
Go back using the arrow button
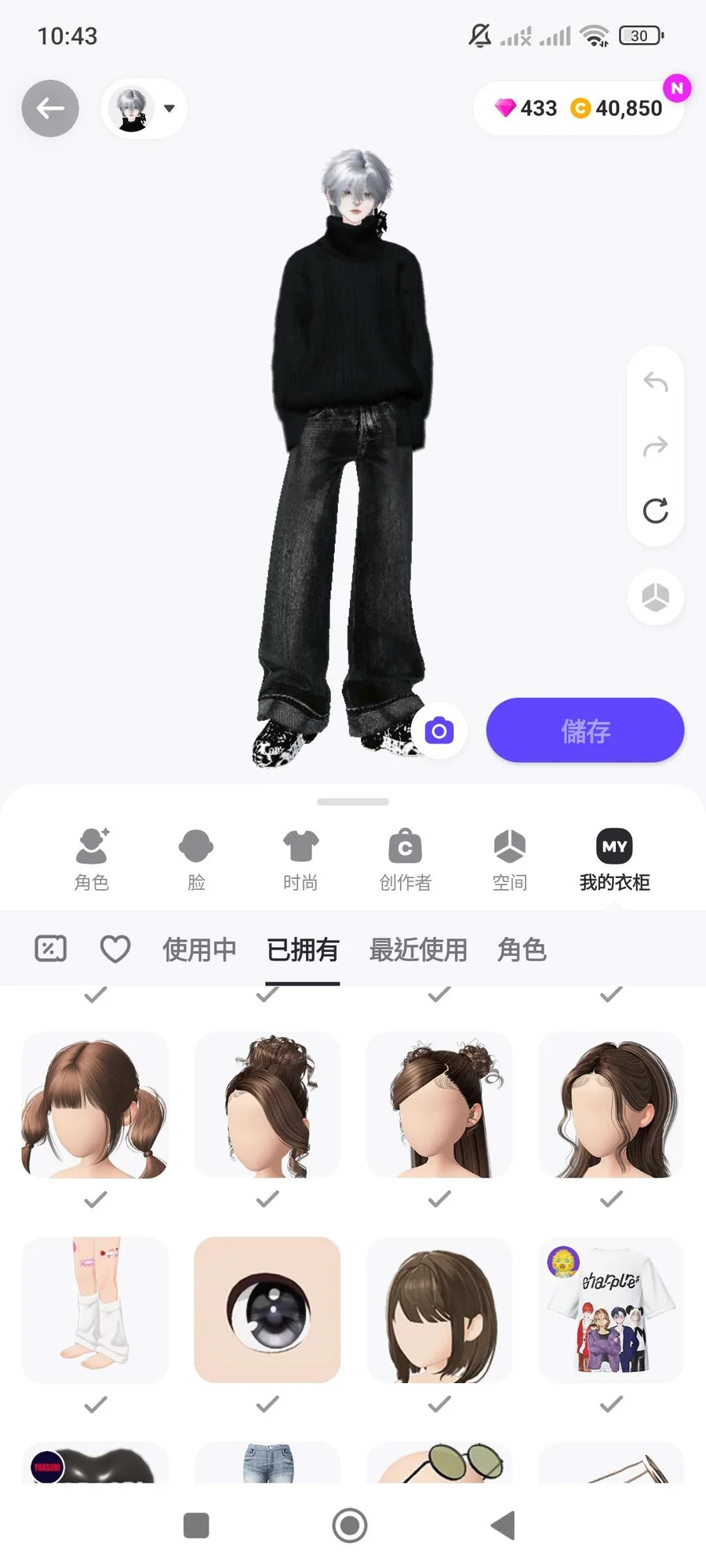(x=50, y=108)
